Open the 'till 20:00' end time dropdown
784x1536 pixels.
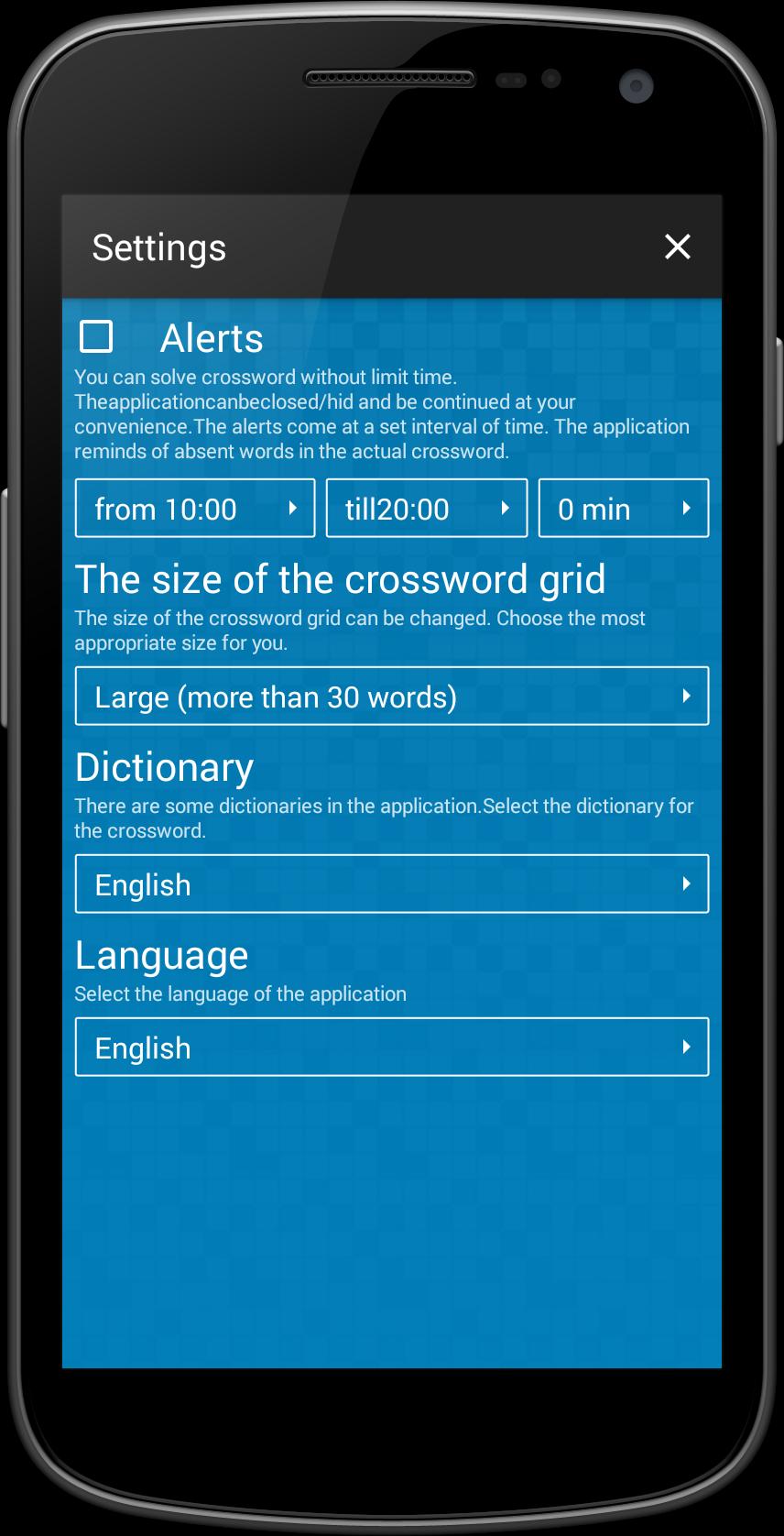426,508
